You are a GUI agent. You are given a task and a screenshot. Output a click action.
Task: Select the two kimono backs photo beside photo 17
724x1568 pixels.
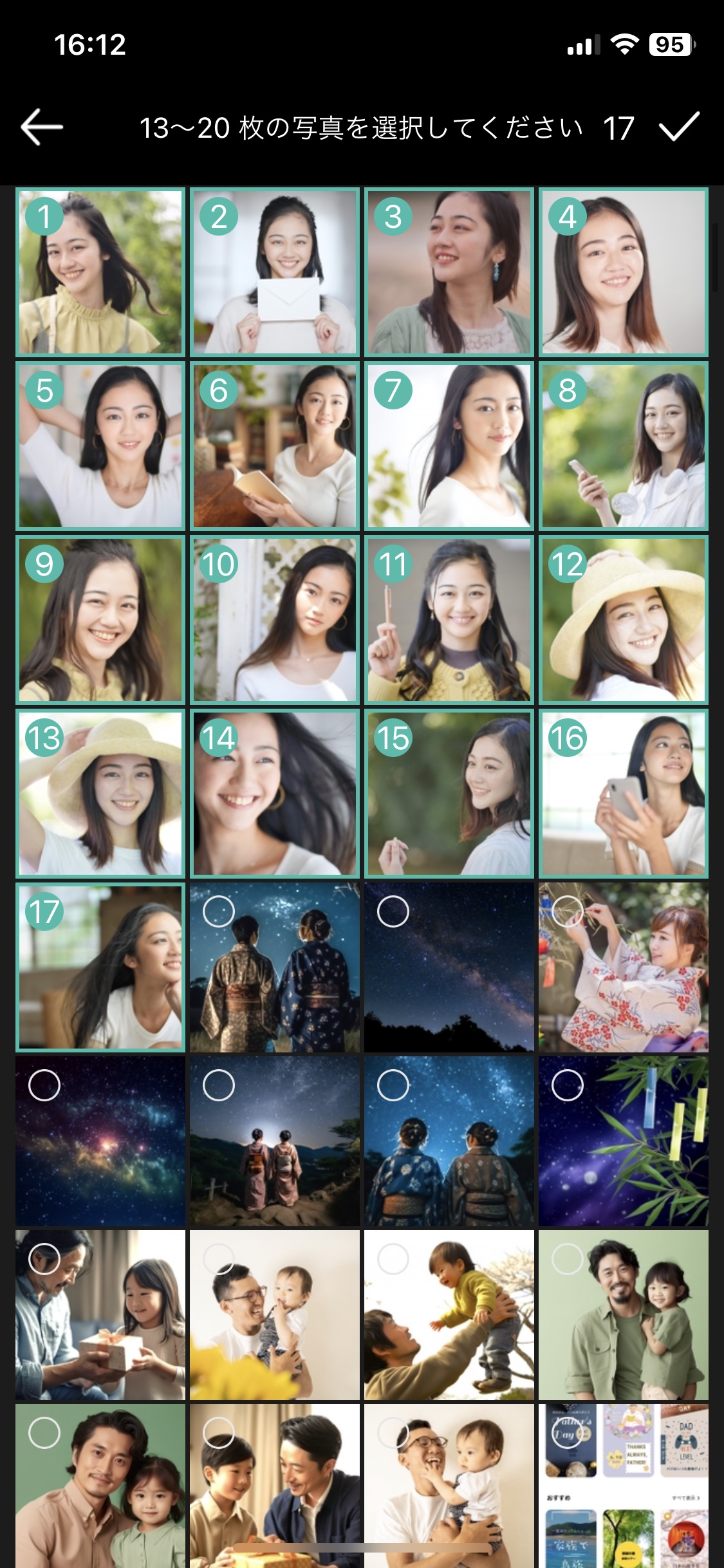click(275, 967)
